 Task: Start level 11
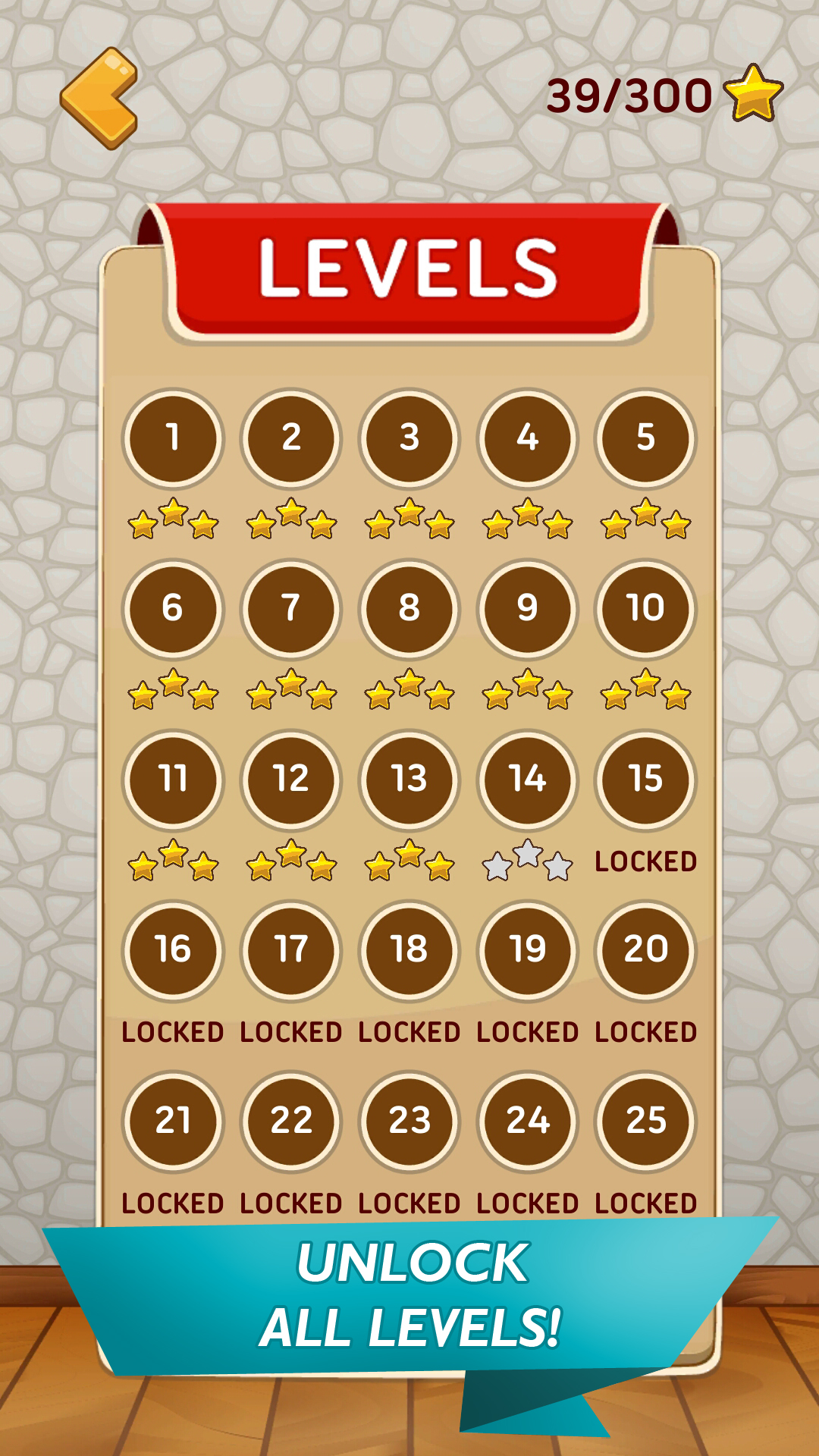pos(173,780)
